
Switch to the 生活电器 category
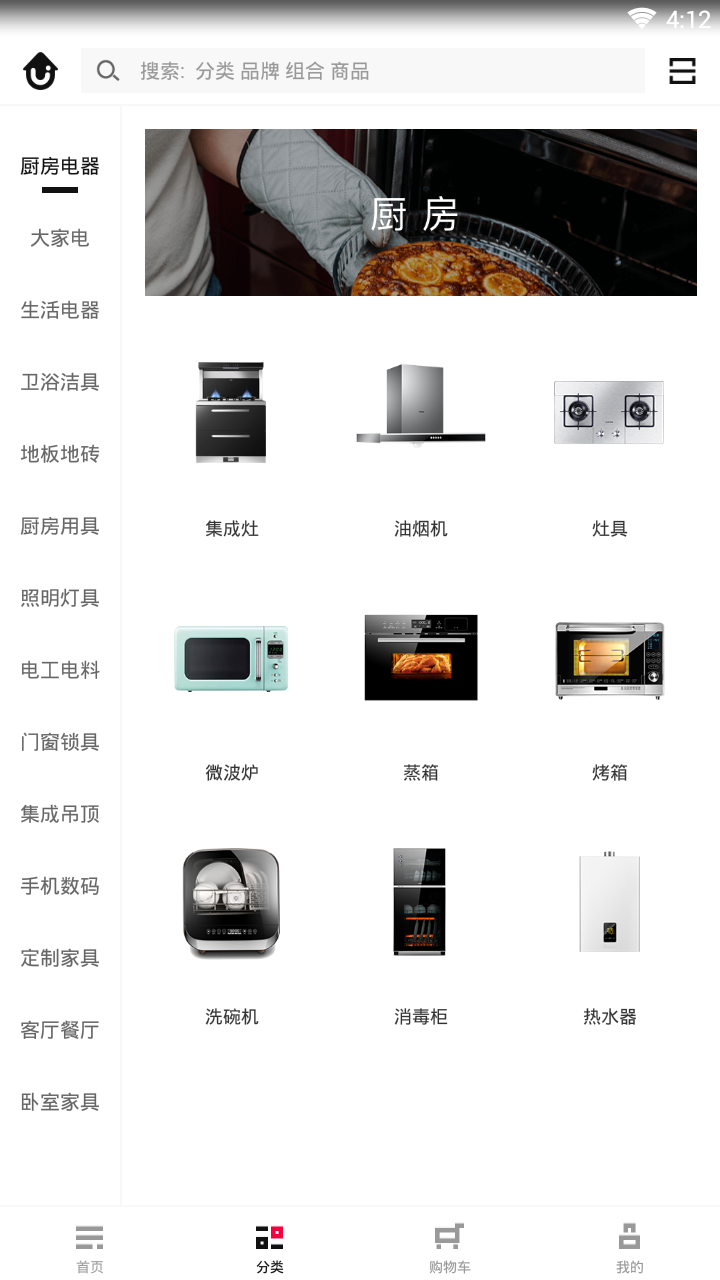[x=60, y=310]
